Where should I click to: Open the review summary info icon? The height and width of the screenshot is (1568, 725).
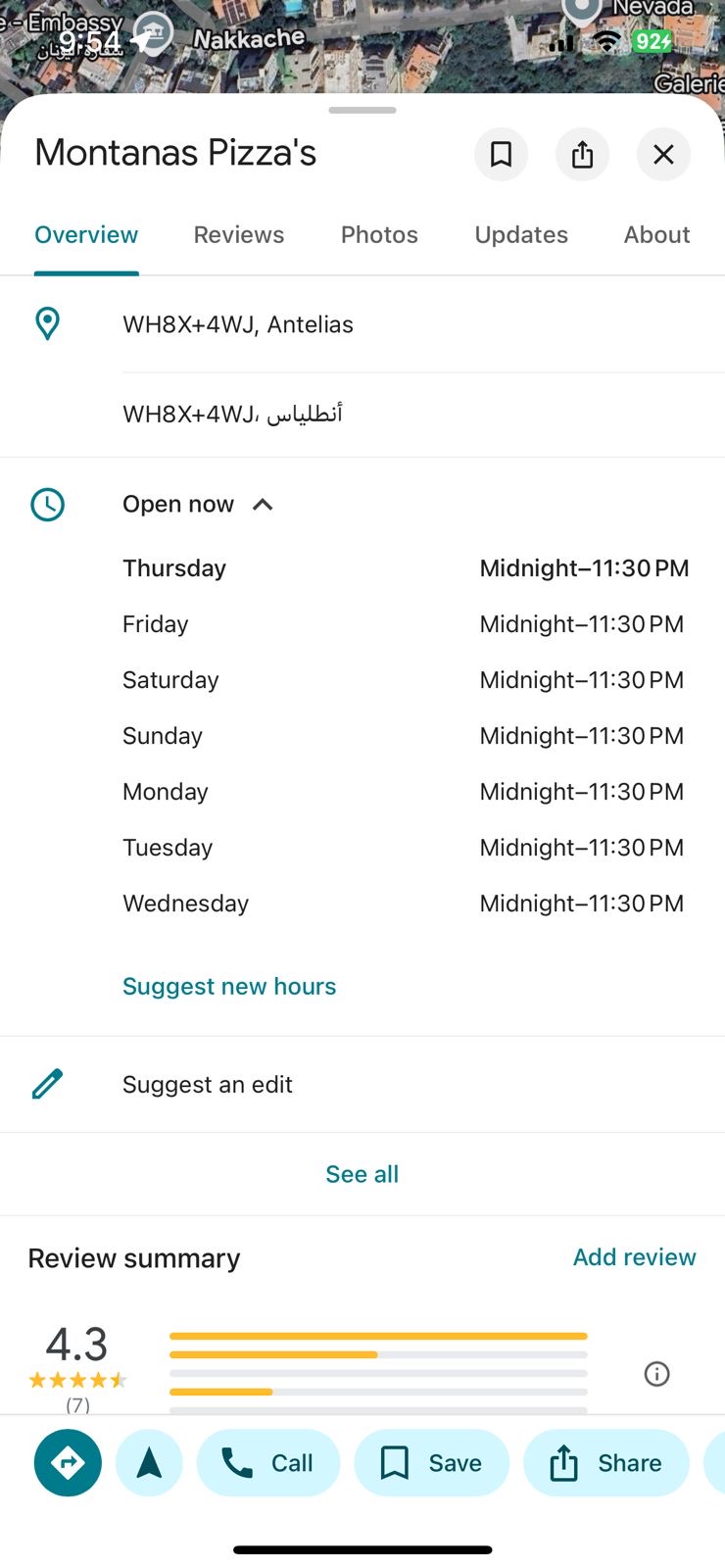click(x=656, y=1374)
